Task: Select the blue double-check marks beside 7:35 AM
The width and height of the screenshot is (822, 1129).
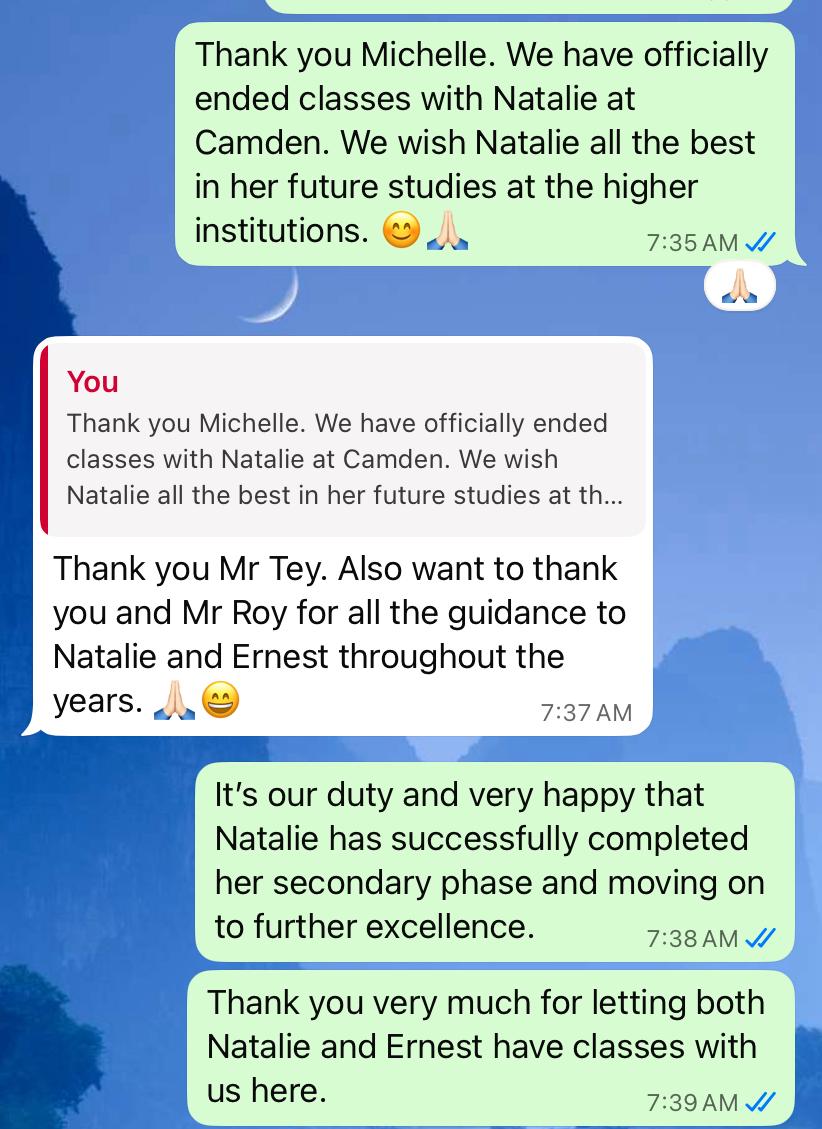Action: (762, 242)
